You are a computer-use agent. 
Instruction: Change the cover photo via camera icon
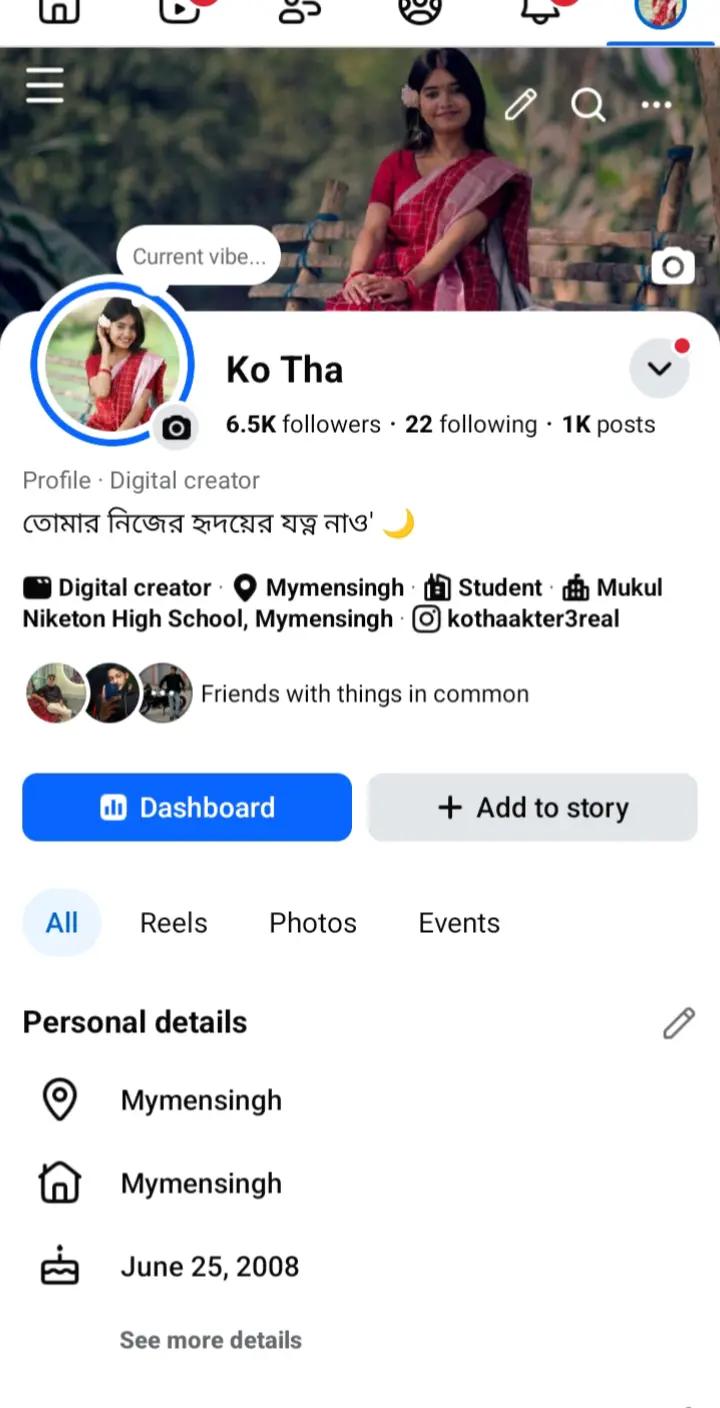click(x=673, y=266)
